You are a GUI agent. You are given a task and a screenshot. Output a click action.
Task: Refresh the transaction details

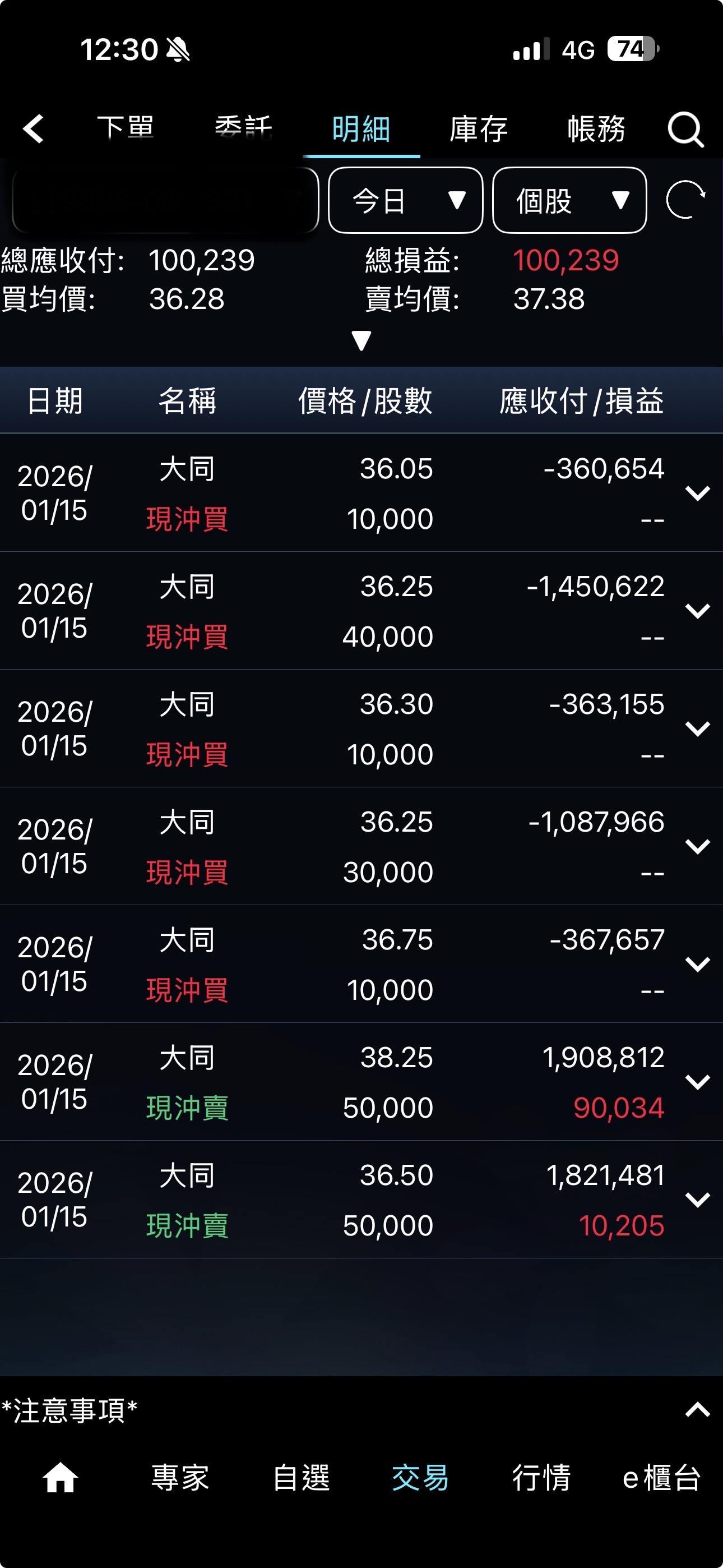tap(685, 199)
